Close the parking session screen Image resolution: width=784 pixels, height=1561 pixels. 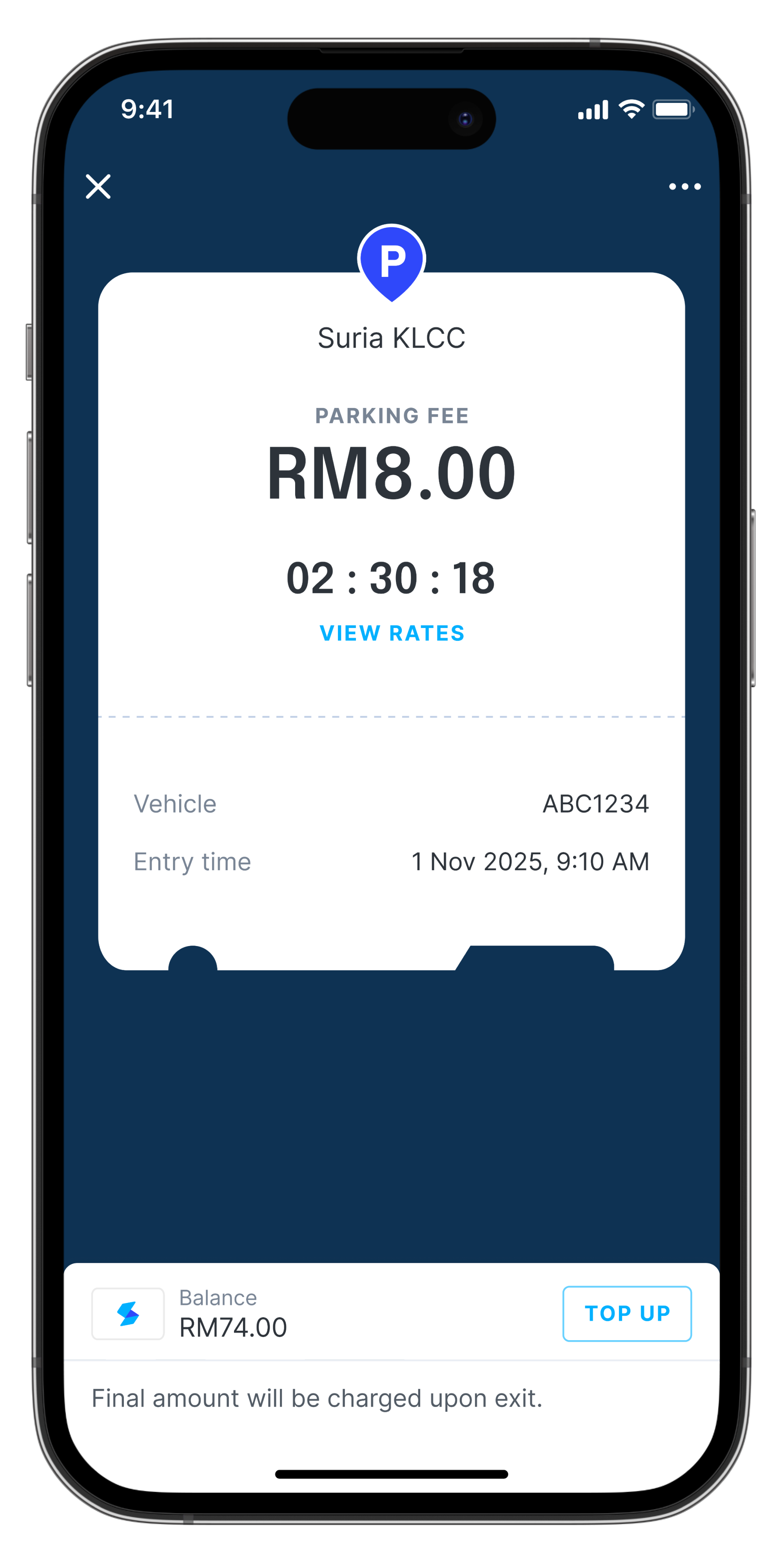[x=98, y=187]
